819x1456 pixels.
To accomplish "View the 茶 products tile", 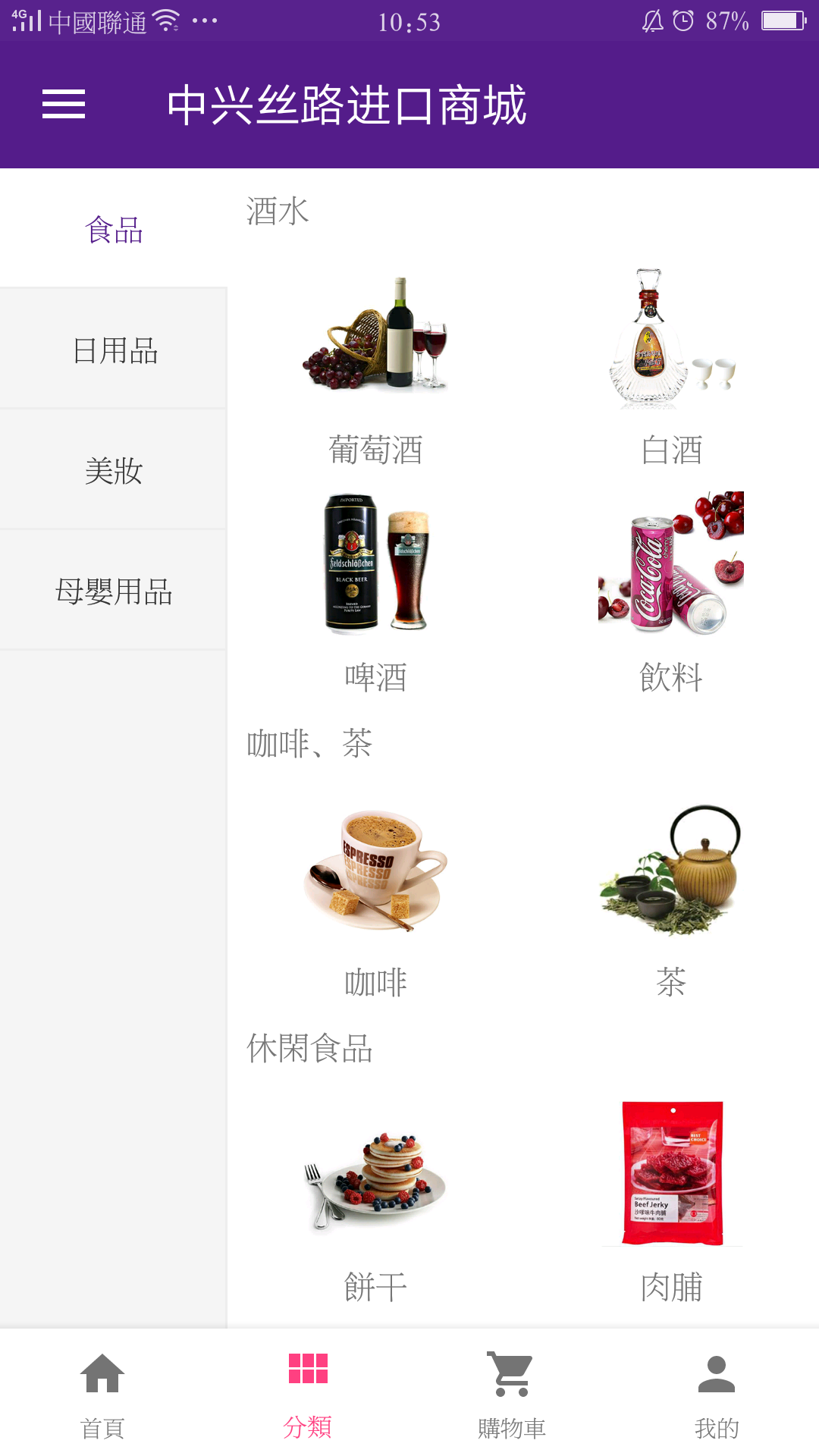I will (671, 899).
